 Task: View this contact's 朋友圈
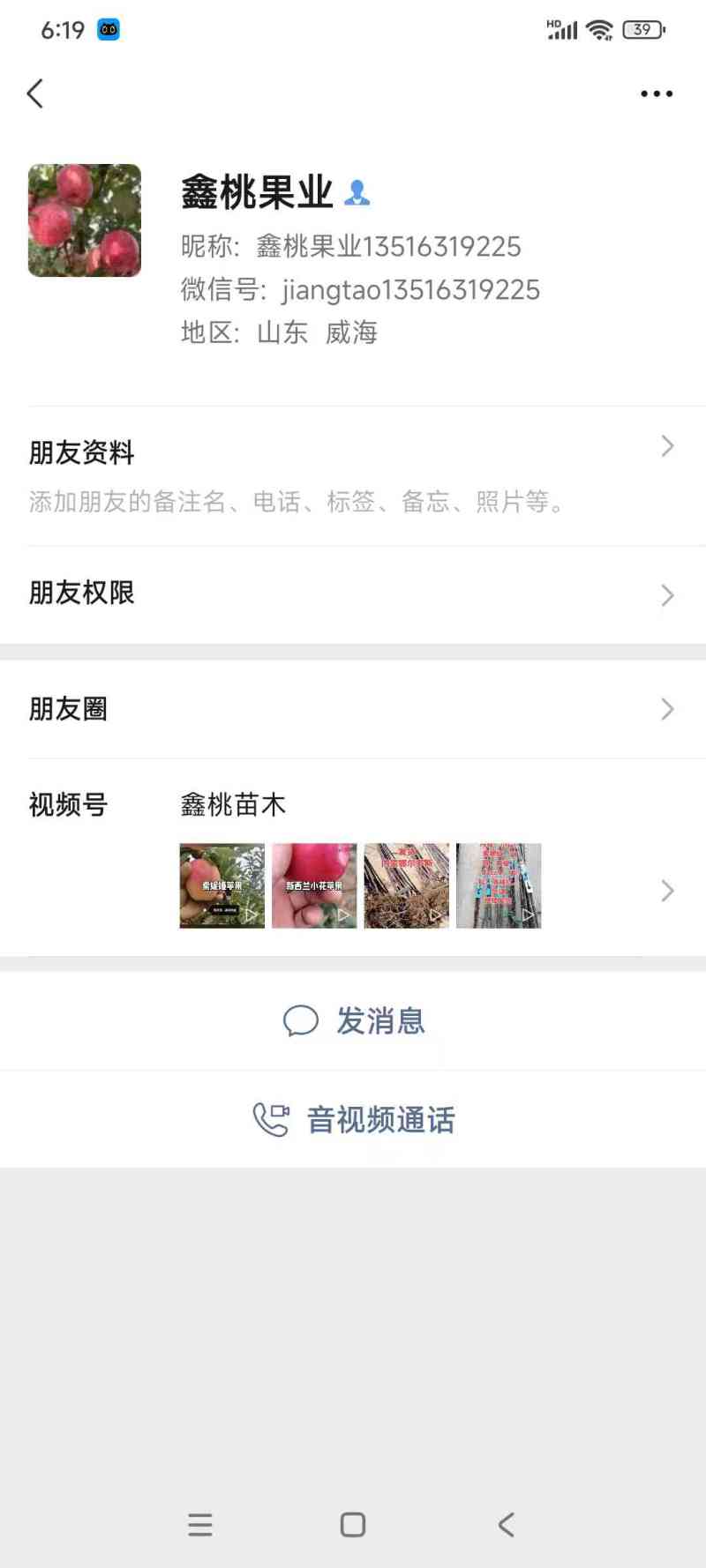point(353,709)
